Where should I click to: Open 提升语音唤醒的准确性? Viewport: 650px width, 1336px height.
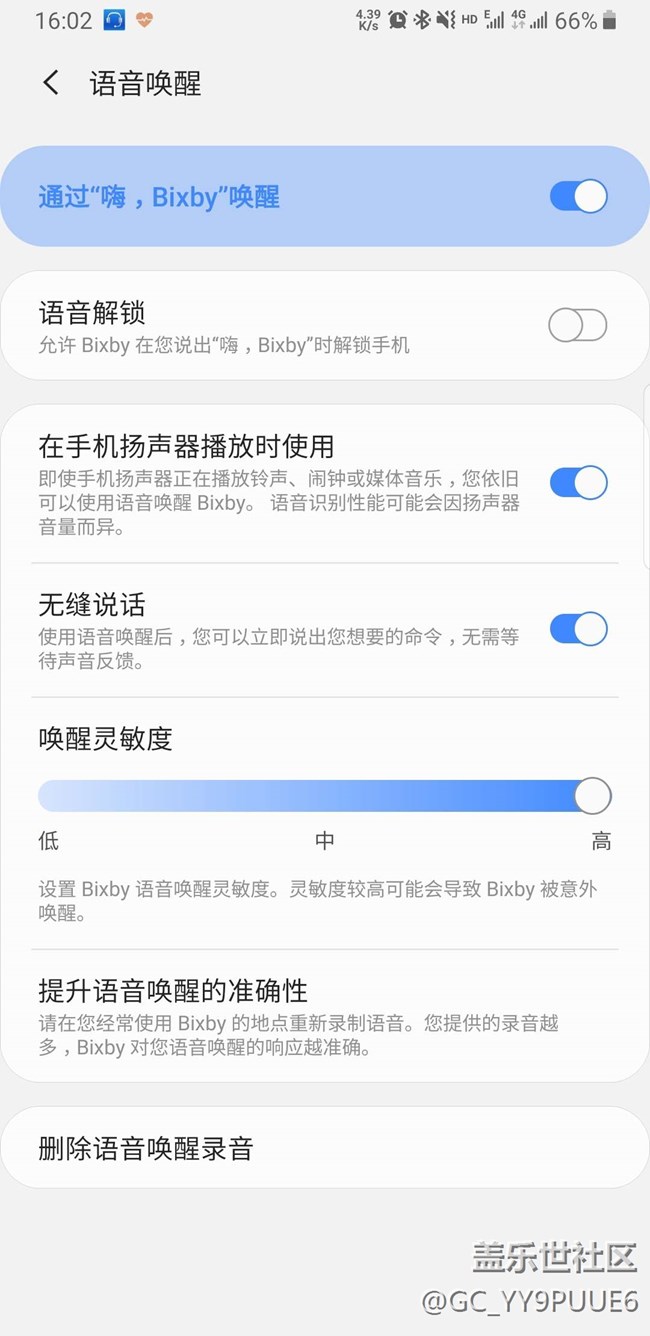[325, 1018]
